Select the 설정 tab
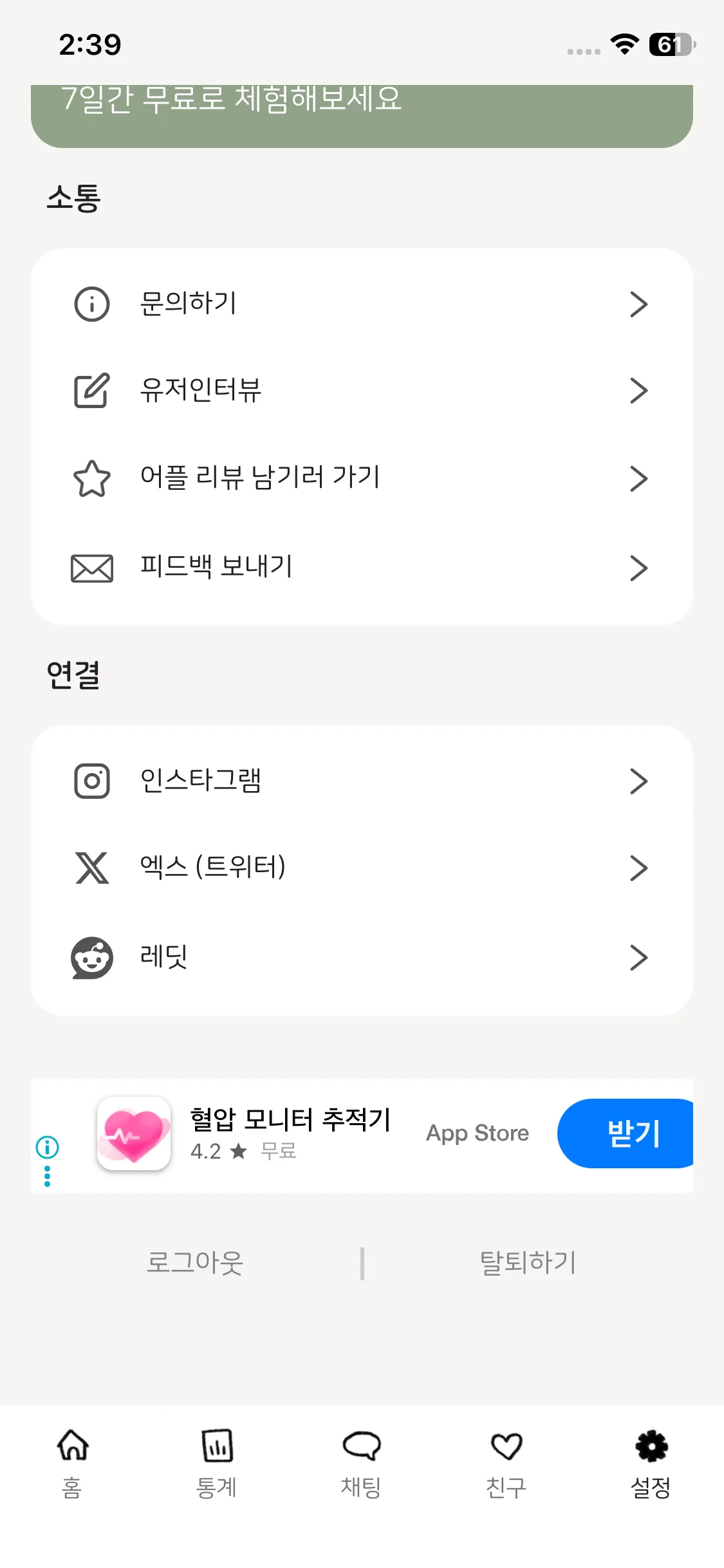The height and width of the screenshot is (1568, 724). tap(651, 1462)
